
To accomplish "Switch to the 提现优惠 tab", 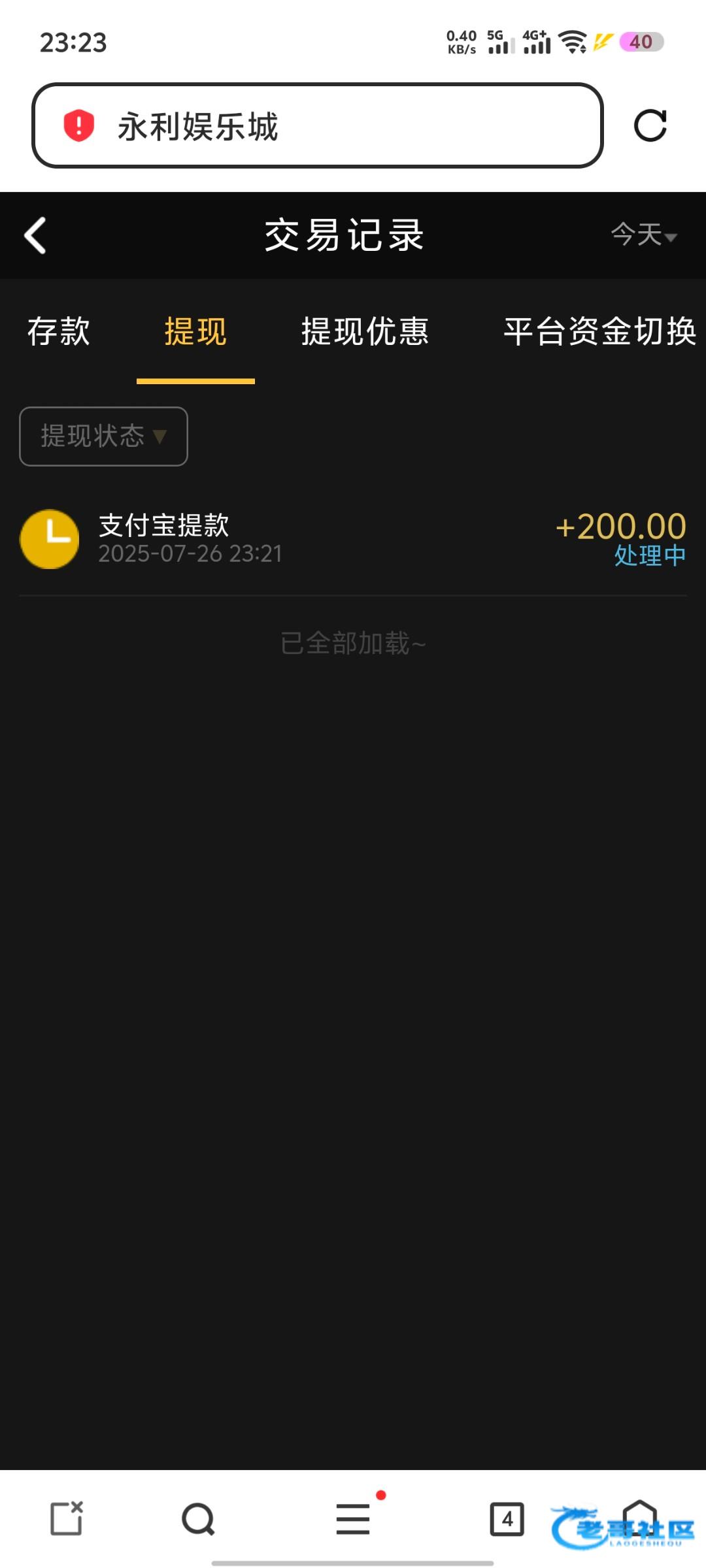I will pyautogui.click(x=365, y=331).
